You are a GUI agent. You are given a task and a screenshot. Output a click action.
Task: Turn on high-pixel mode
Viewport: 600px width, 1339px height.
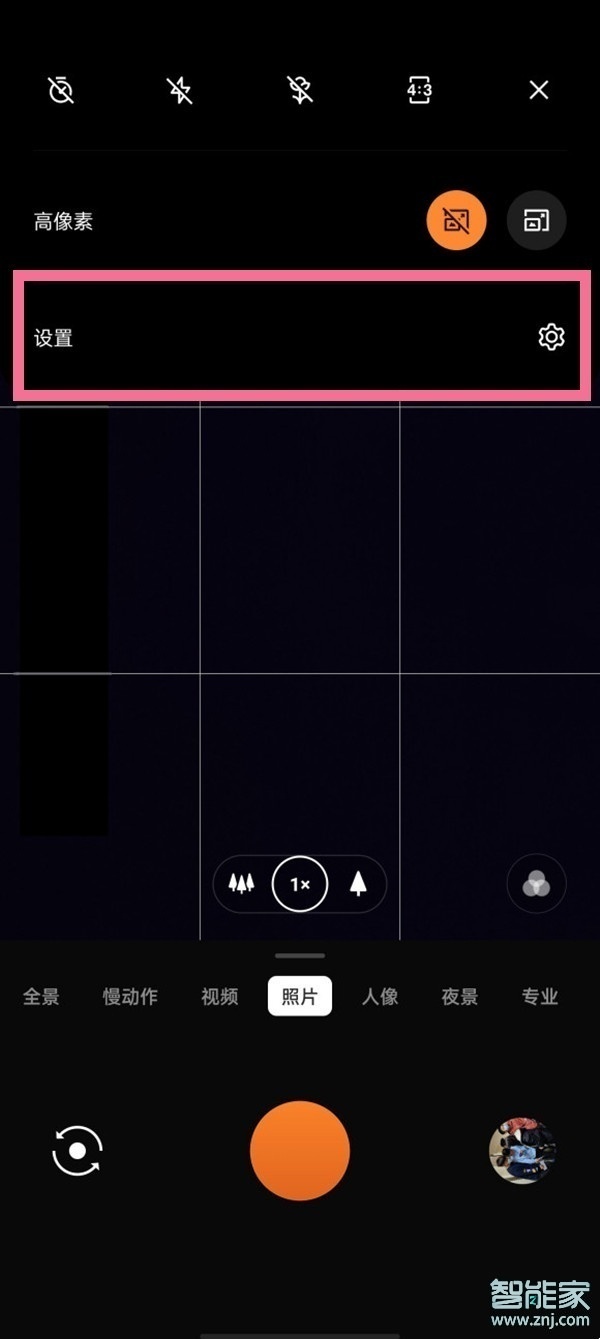click(x=537, y=220)
